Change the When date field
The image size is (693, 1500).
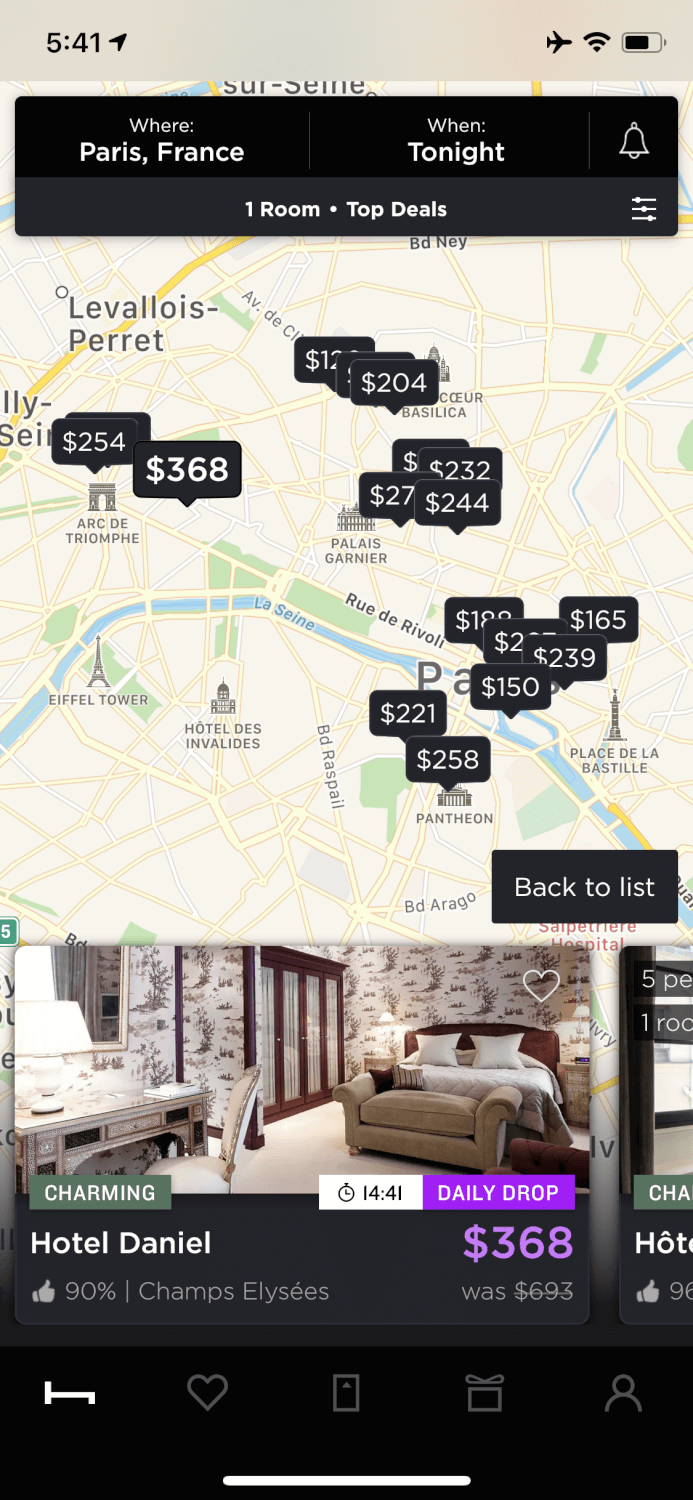click(x=456, y=140)
